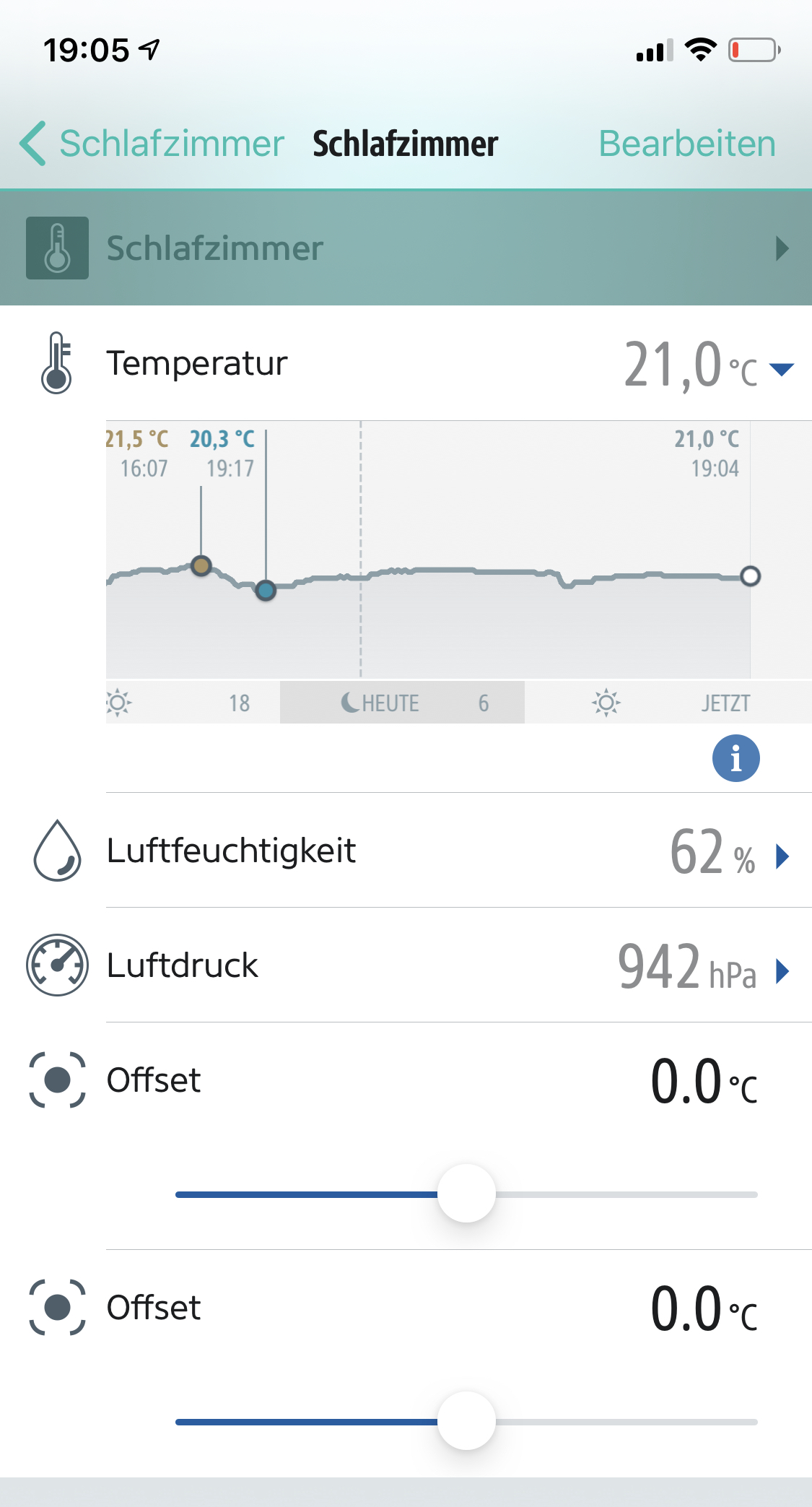Tap the JETZT point on the graph
This screenshot has height=1507, width=812.
coord(750,576)
